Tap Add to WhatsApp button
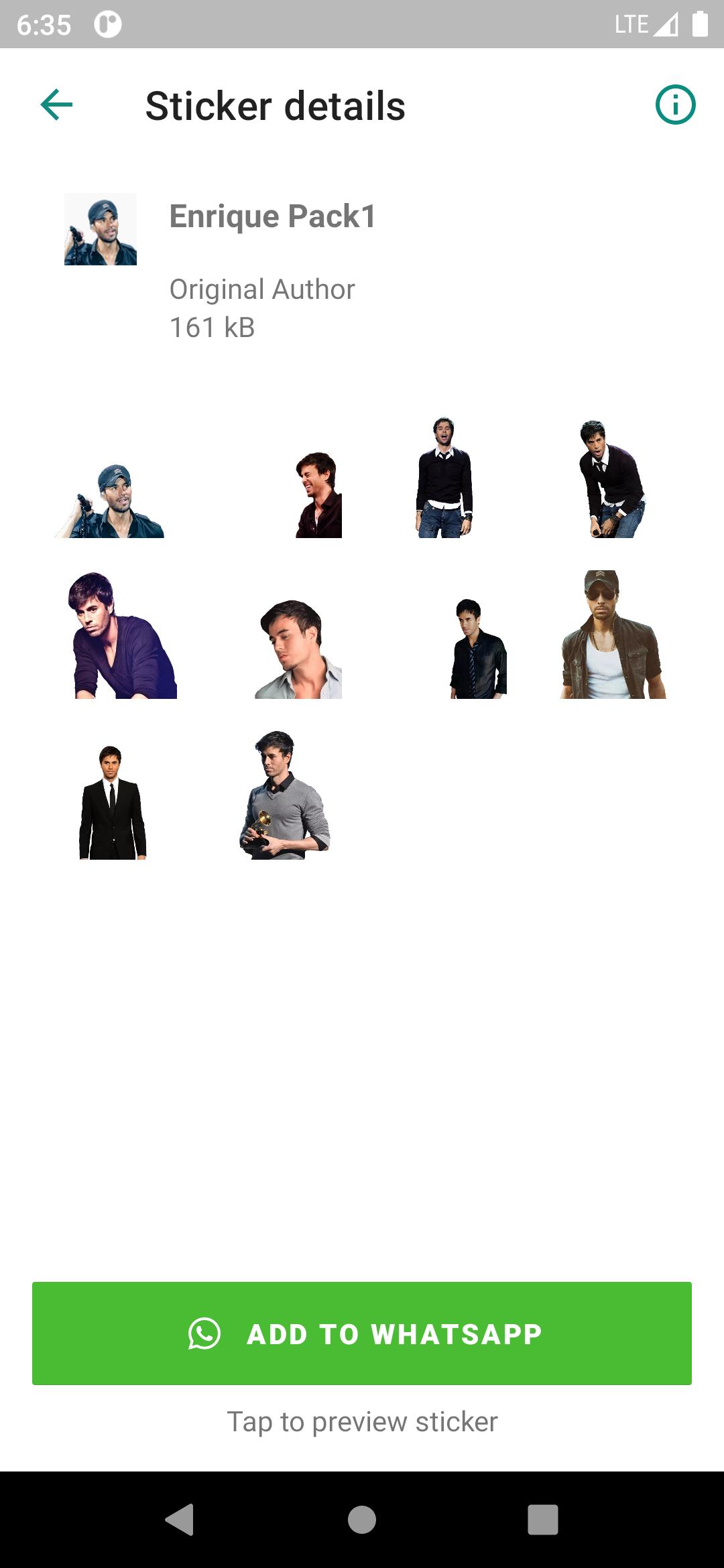This screenshot has width=724, height=1568. pyautogui.click(x=362, y=1333)
